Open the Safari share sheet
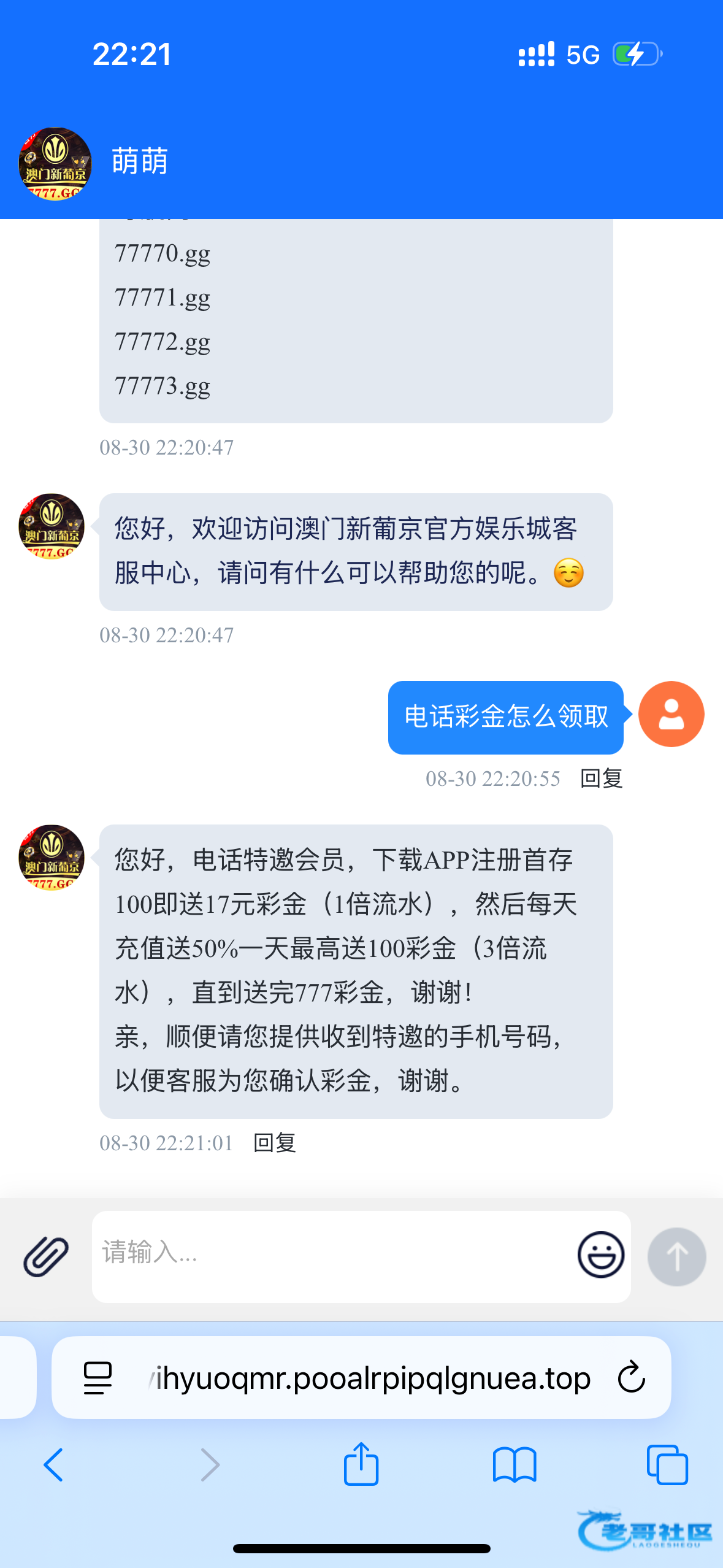This screenshot has width=723, height=1568. [361, 1464]
